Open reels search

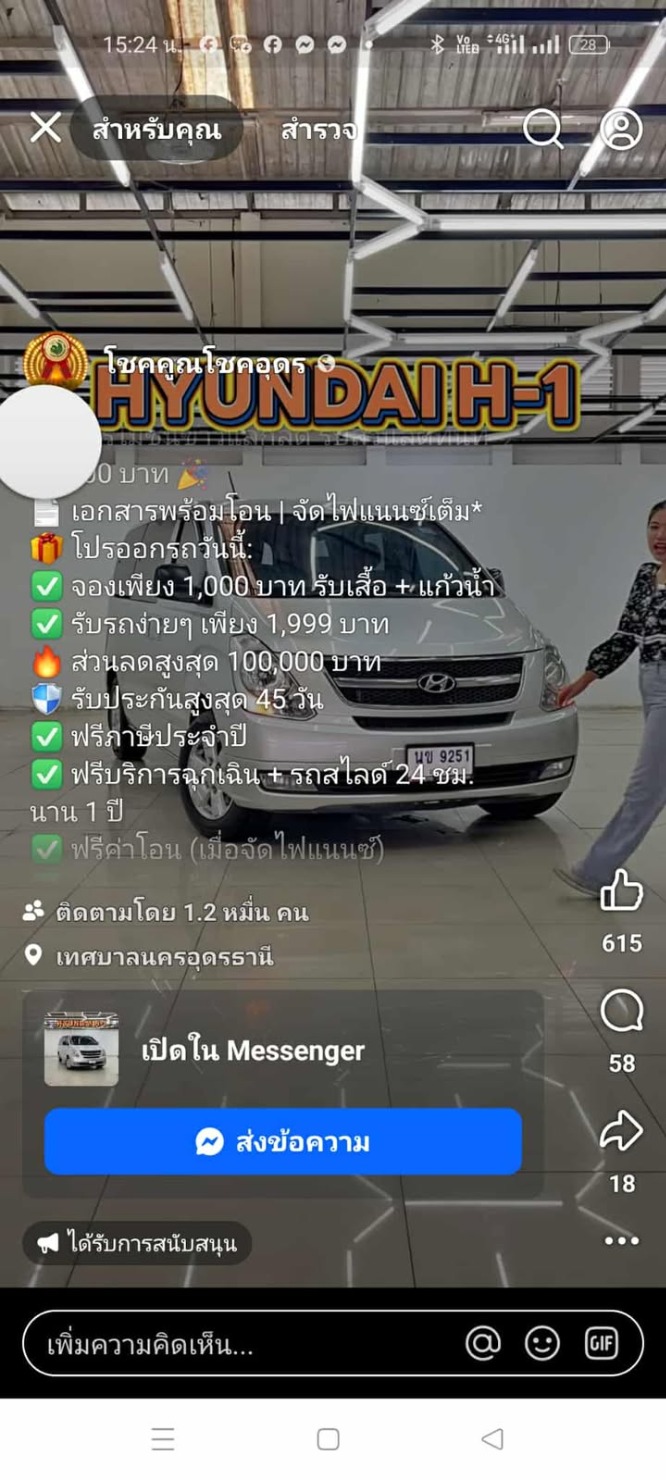[x=543, y=128]
